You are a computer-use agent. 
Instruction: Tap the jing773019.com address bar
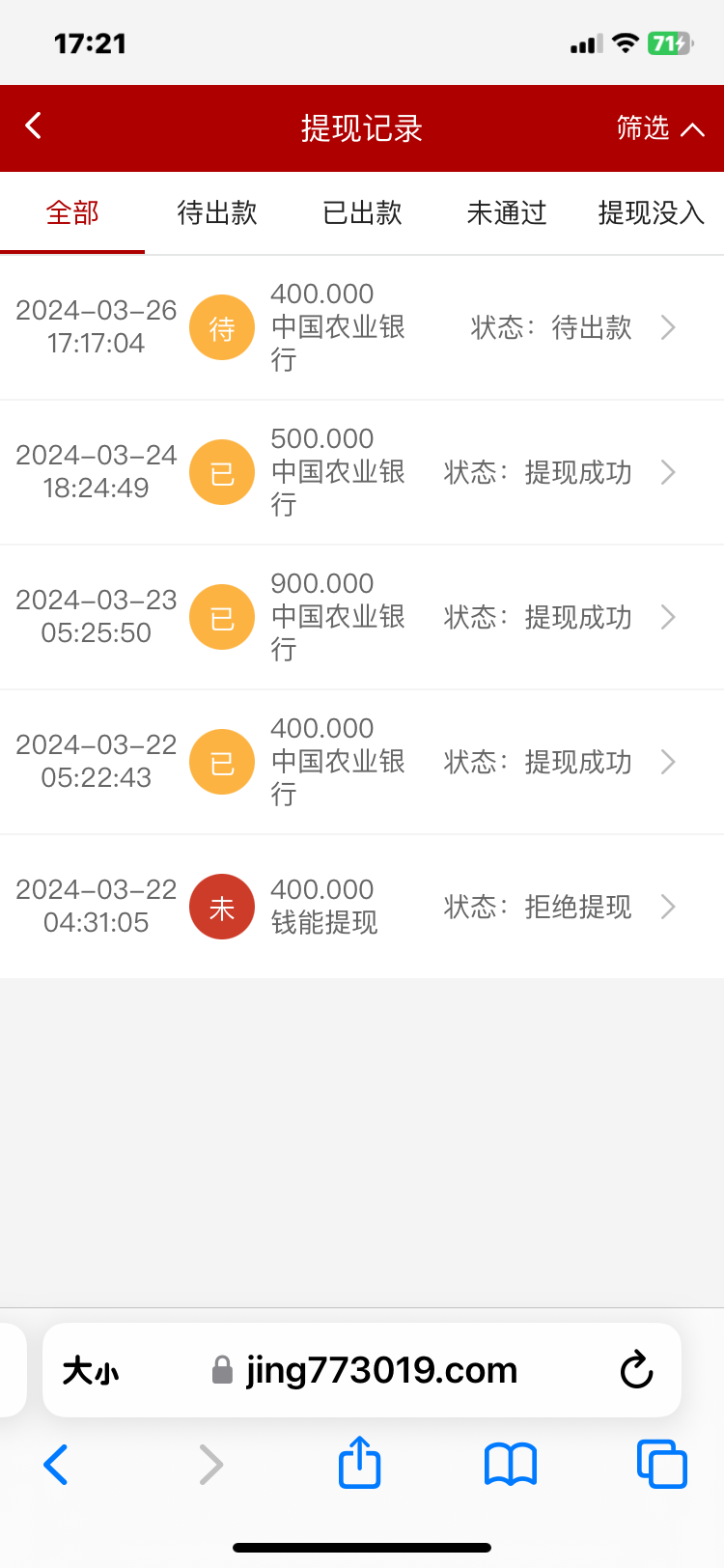(x=381, y=1370)
